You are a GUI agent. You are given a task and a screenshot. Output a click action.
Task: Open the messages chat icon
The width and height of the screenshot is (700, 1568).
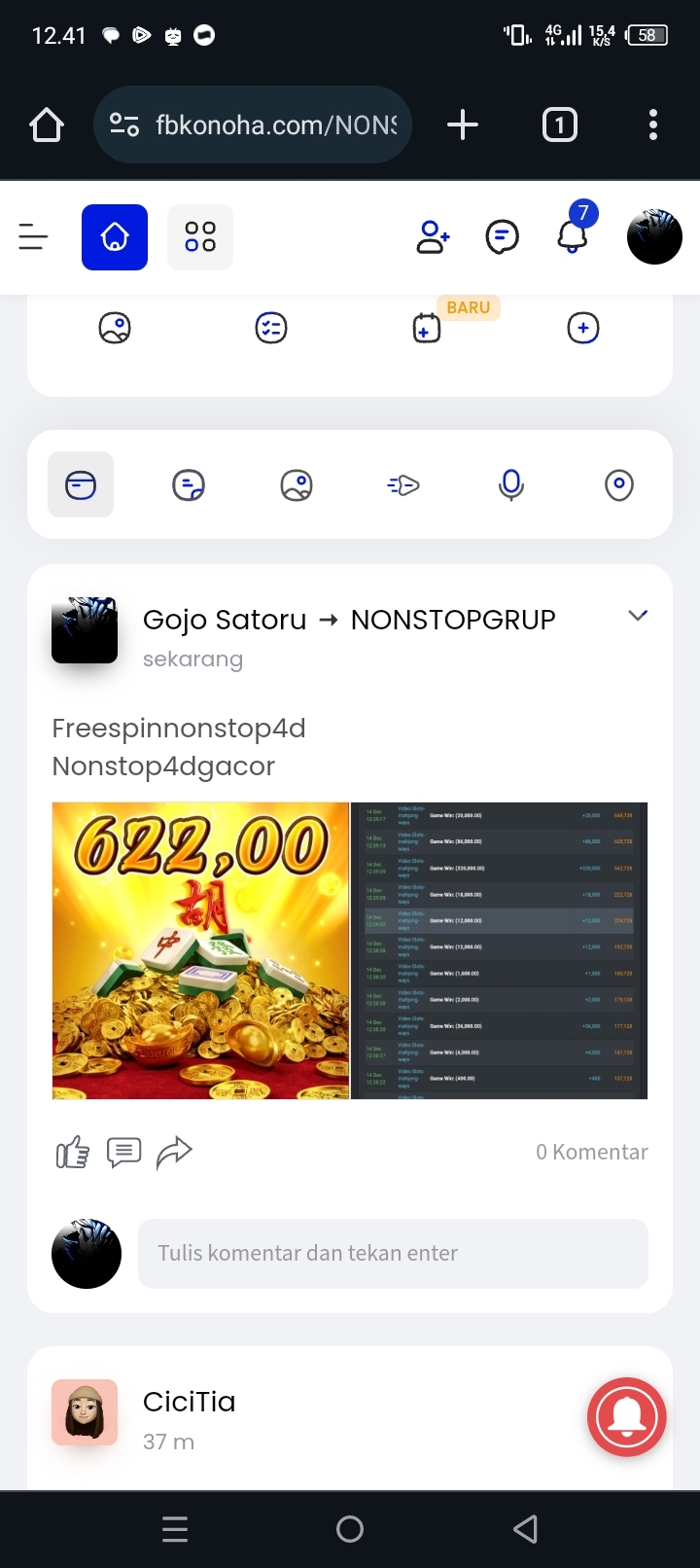(x=502, y=236)
